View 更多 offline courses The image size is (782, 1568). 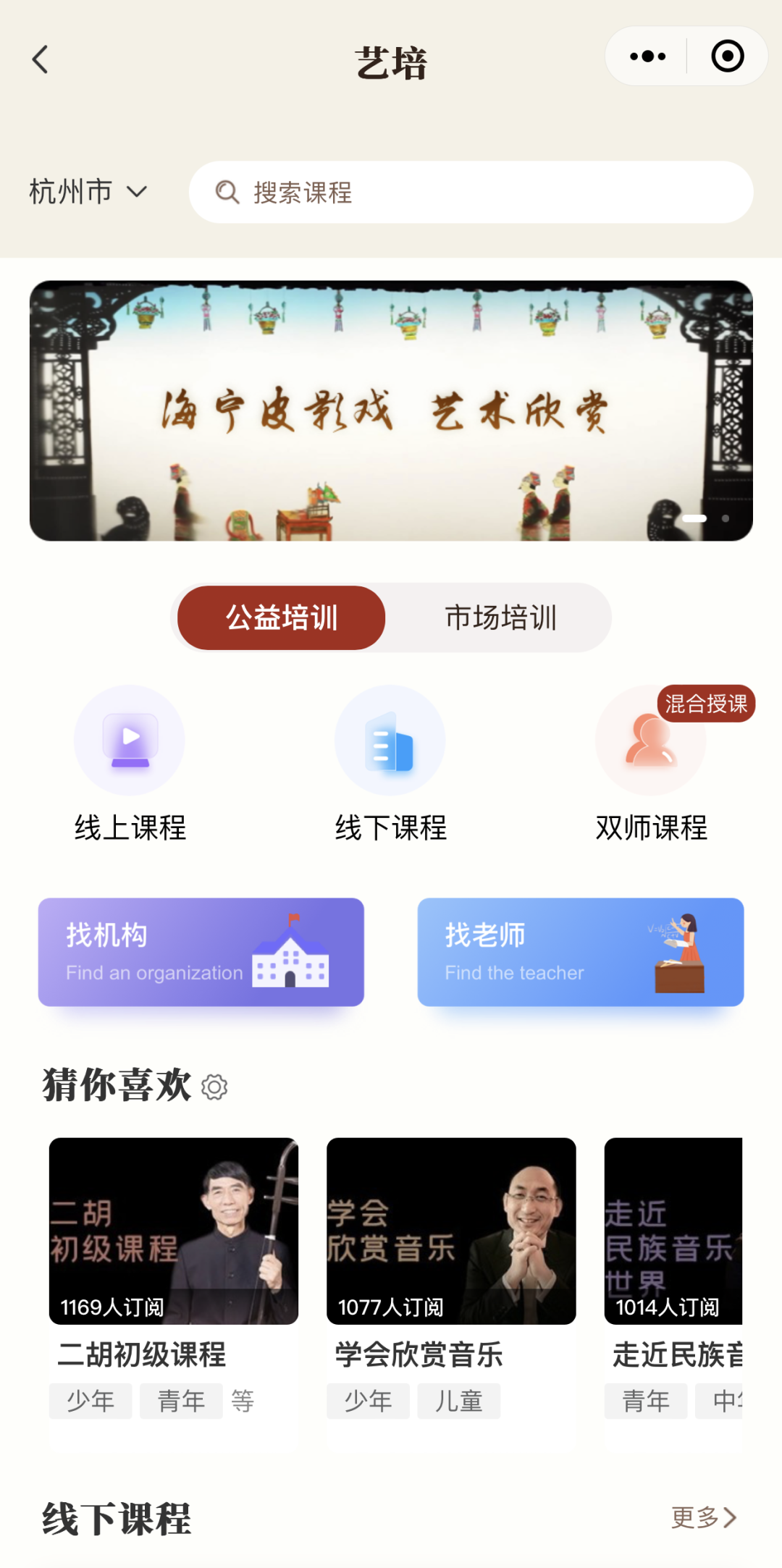(x=703, y=1517)
